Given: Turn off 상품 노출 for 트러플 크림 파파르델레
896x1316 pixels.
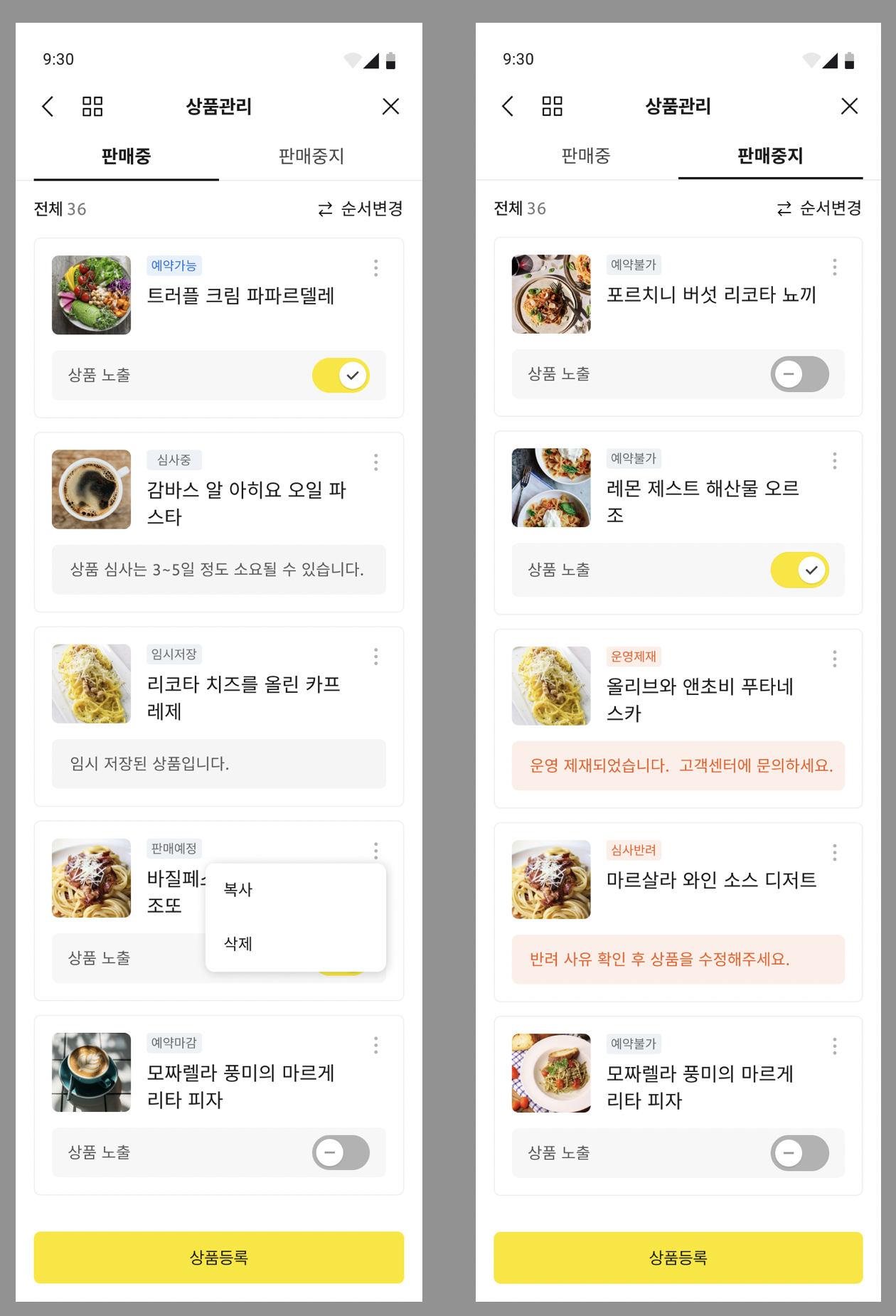Looking at the screenshot, I should (341, 375).
